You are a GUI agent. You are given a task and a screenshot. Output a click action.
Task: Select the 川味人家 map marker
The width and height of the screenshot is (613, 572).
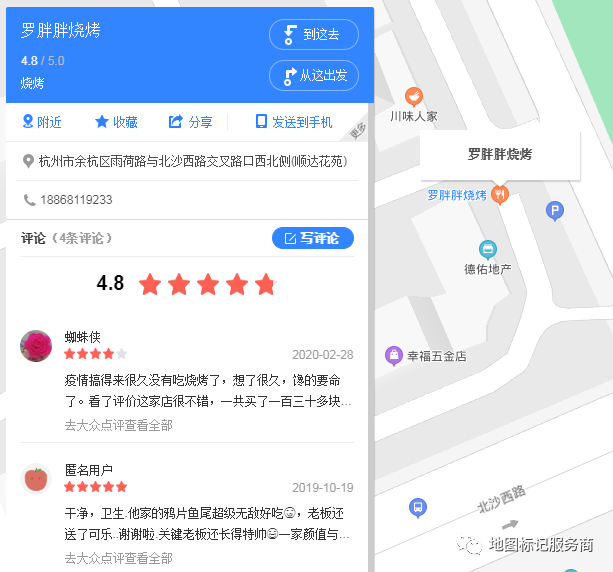click(x=413, y=97)
